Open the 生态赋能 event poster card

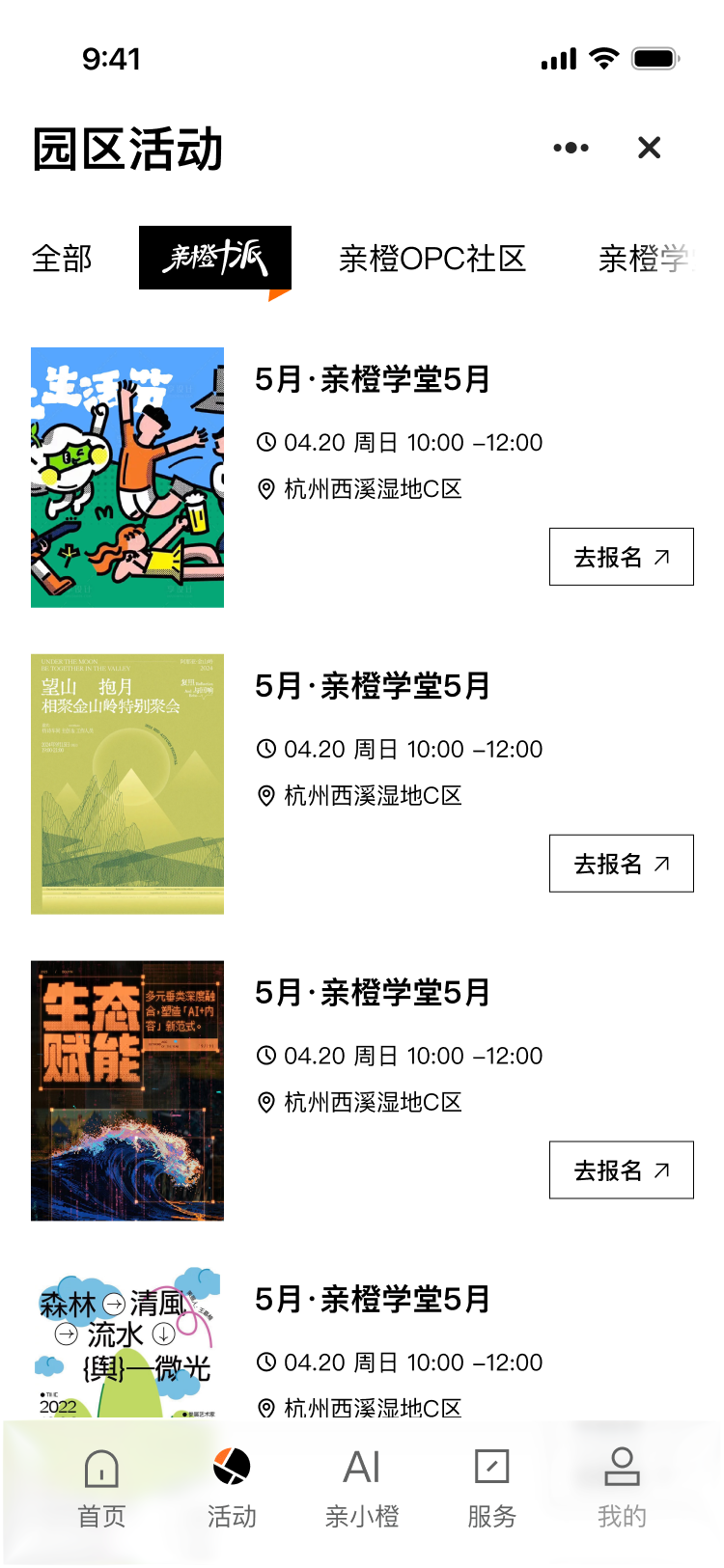127,1091
